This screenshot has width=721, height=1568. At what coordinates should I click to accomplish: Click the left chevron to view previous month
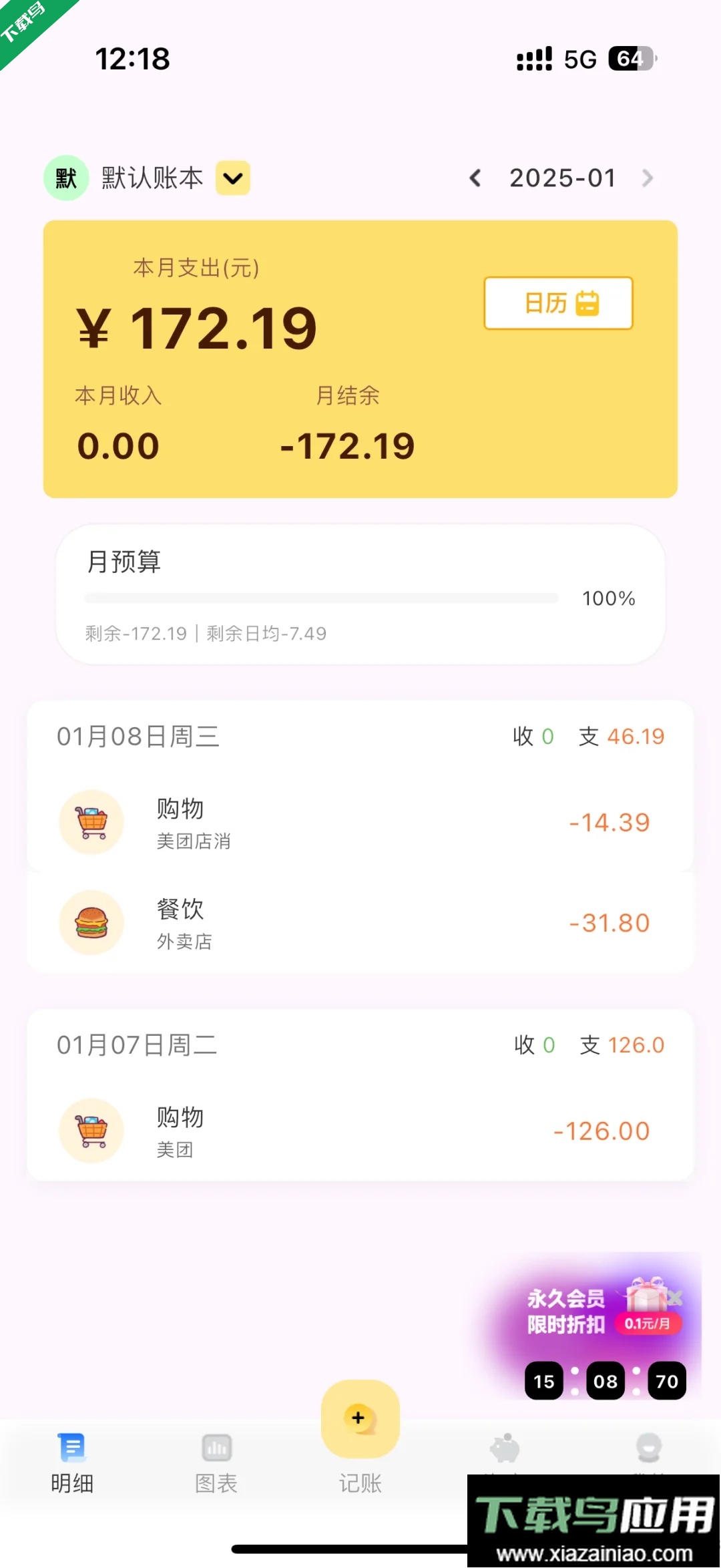475,177
